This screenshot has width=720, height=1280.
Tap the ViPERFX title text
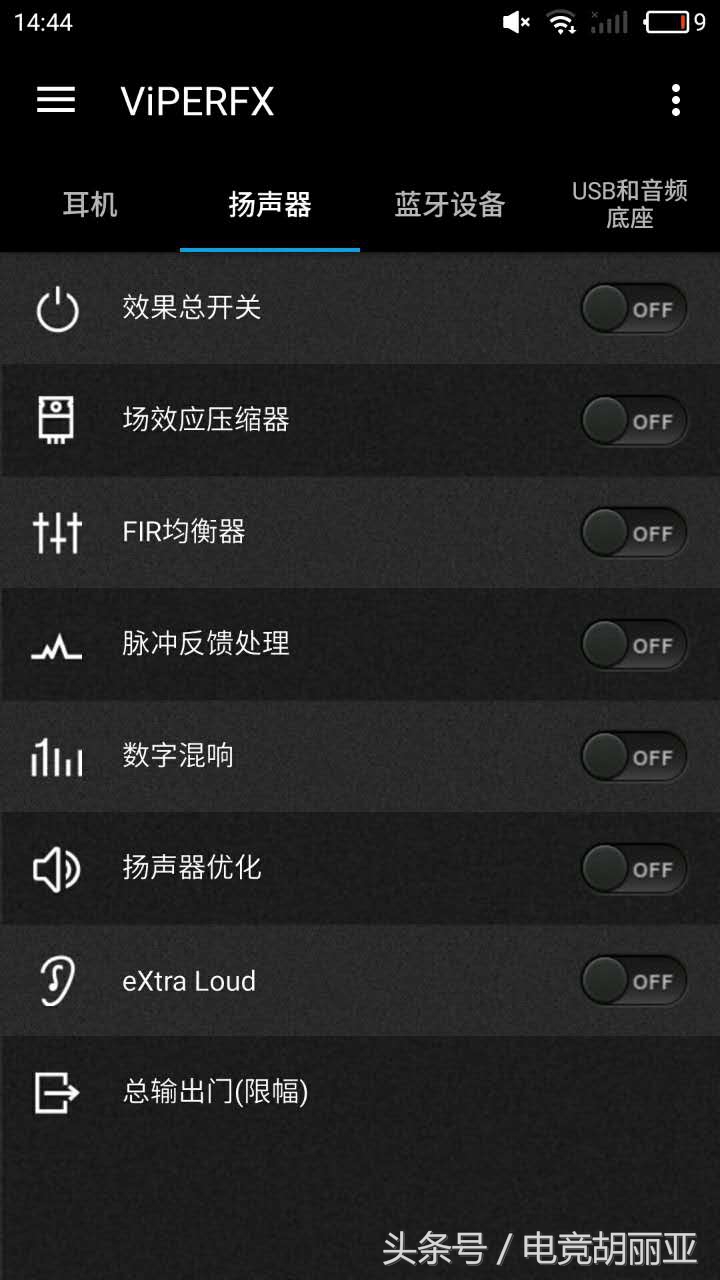[x=197, y=101]
